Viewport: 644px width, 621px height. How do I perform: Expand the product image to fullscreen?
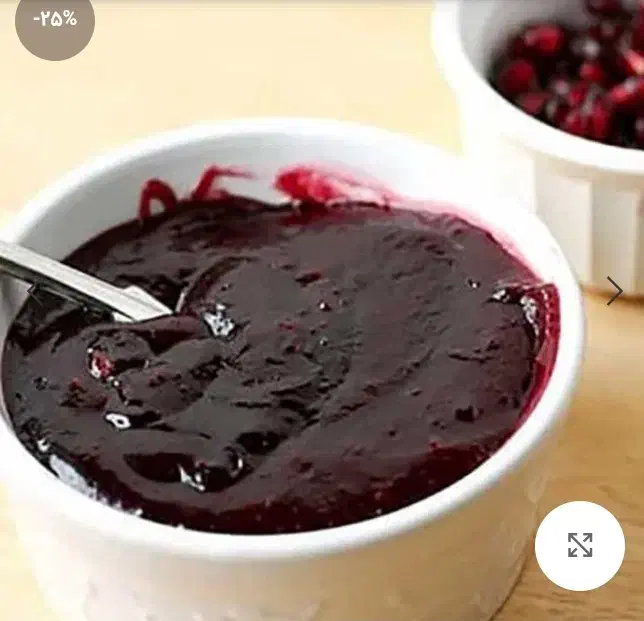pyautogui.click(x=579, y=545)
